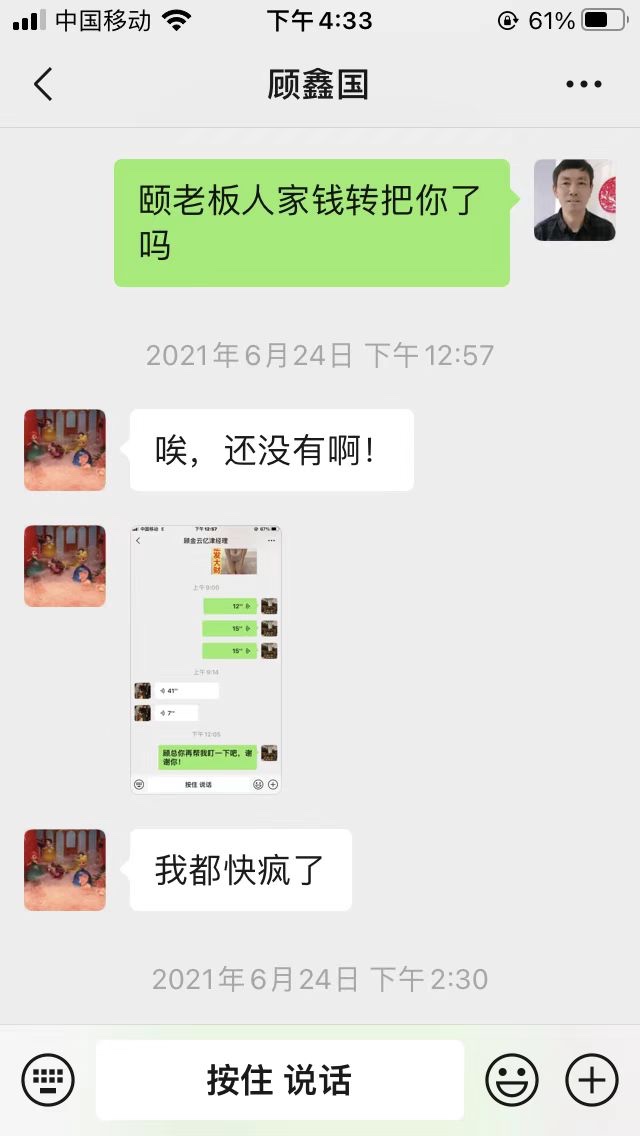The image size is (640, 1136).
Task: Open the emoji sticker panel
Action: pos(512,1080)
